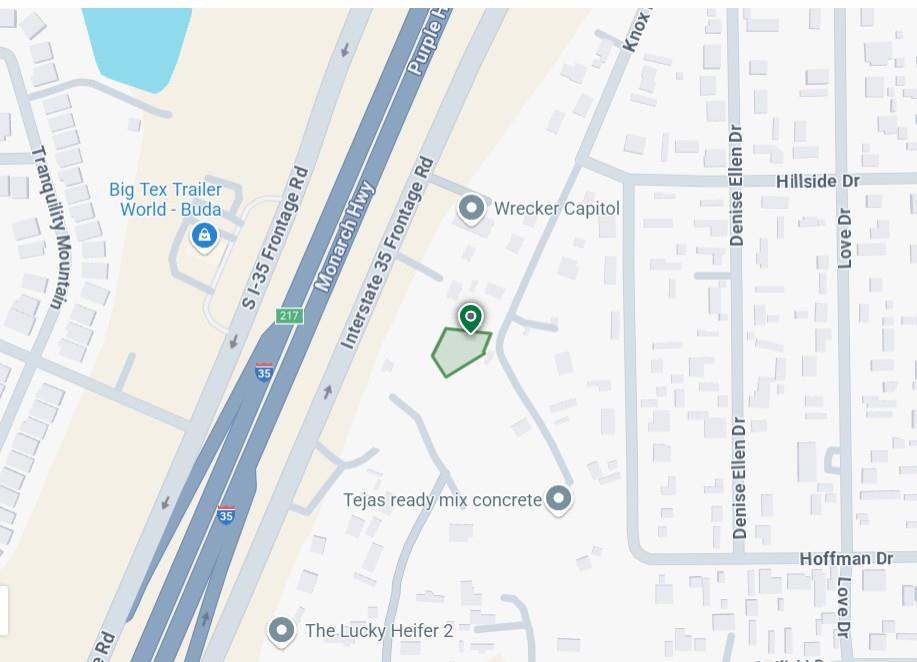The width and height of the screenshot is (917, 662).
Task: Select the green pin on the outlined lot
Action: [470, 318]
